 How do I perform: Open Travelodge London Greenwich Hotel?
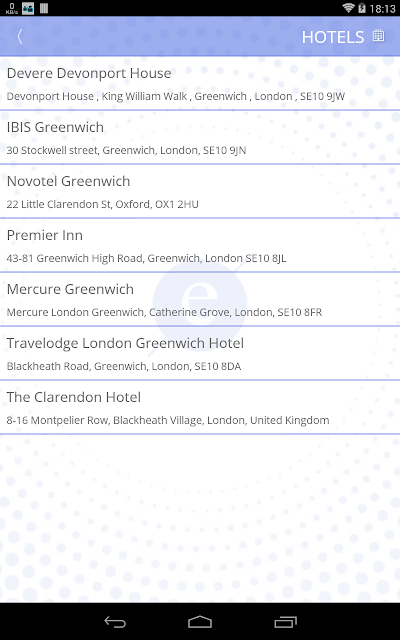(x=200, y=353)
